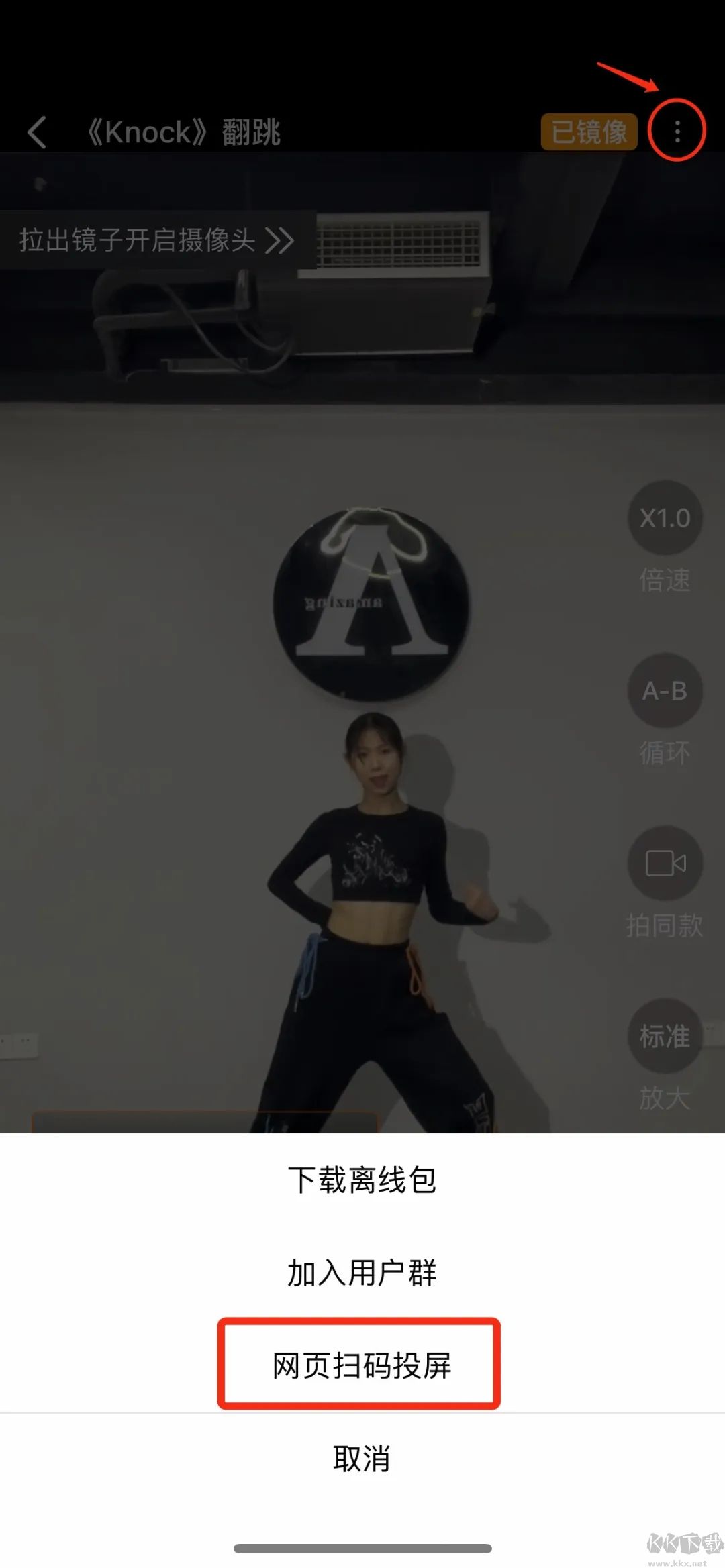Enable A-B 循环 loop
The height and width of the screenshot is (1568, 725).
pyautogui.click(x=665, y=691)
